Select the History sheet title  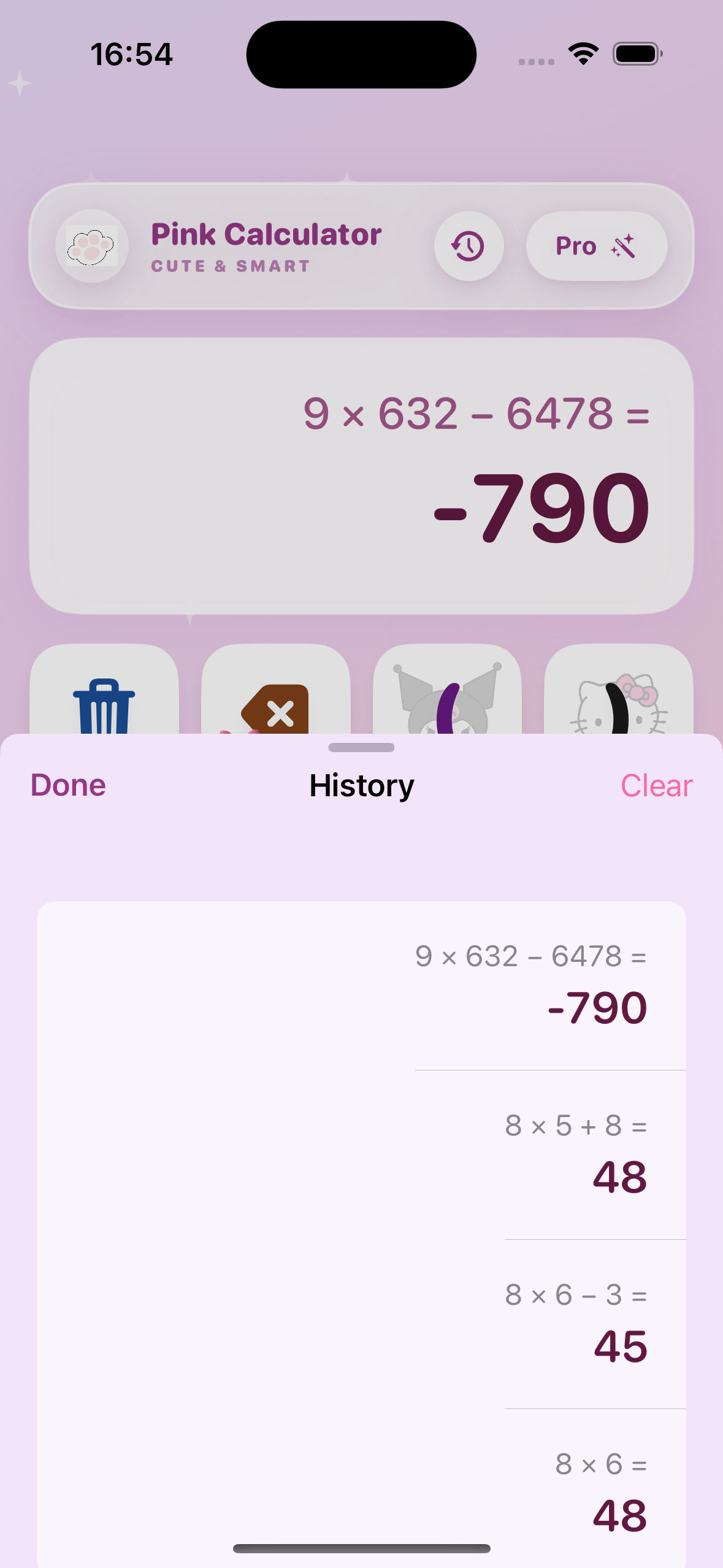pos(361,785)
